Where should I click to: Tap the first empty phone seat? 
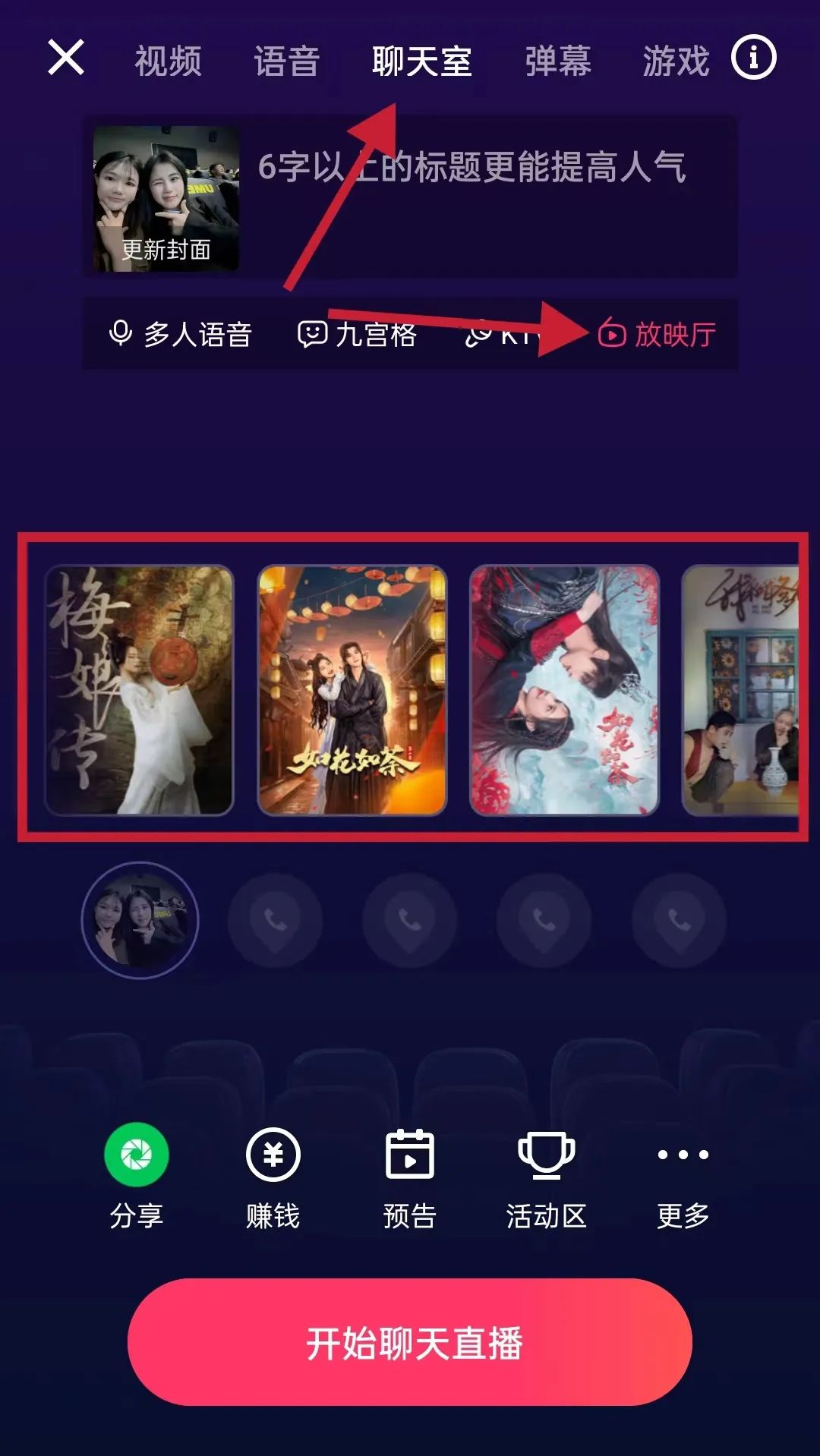(275, 920)
